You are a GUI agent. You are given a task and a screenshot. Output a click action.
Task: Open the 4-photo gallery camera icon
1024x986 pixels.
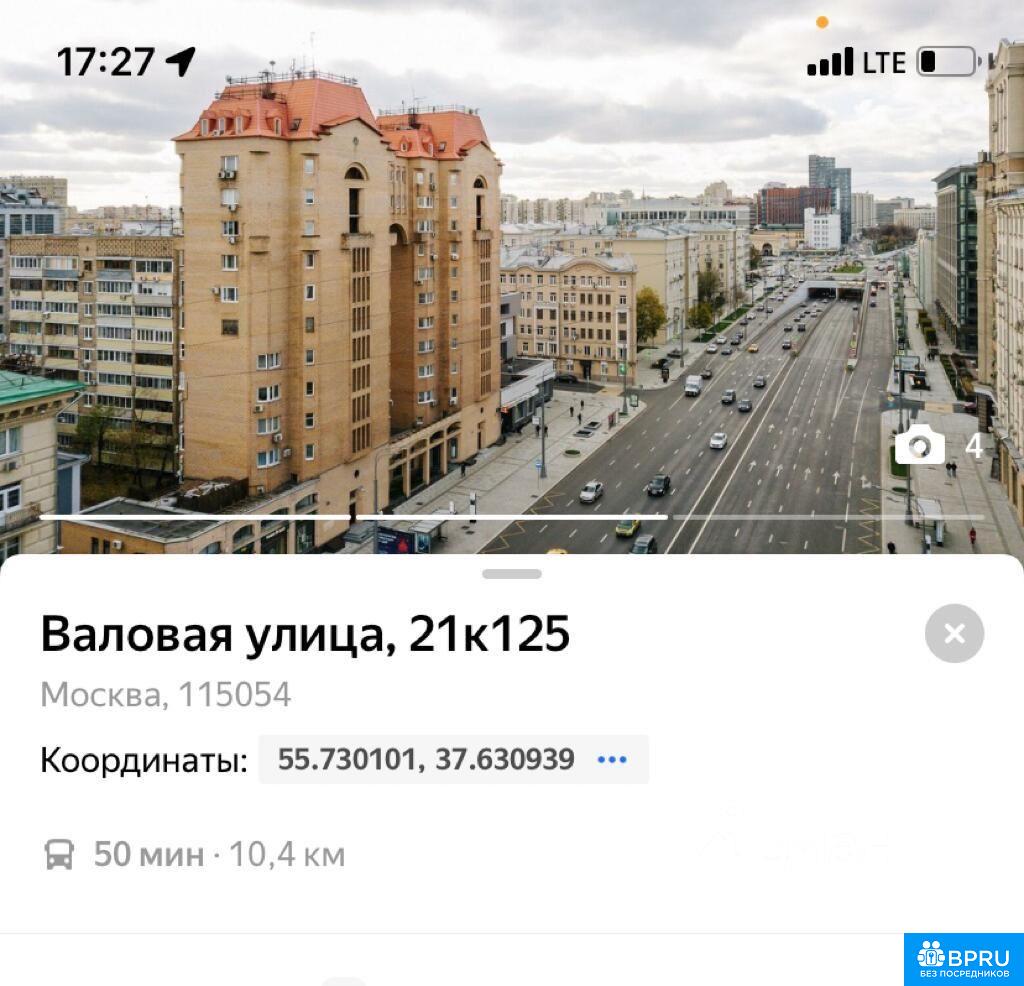[921, 445]
